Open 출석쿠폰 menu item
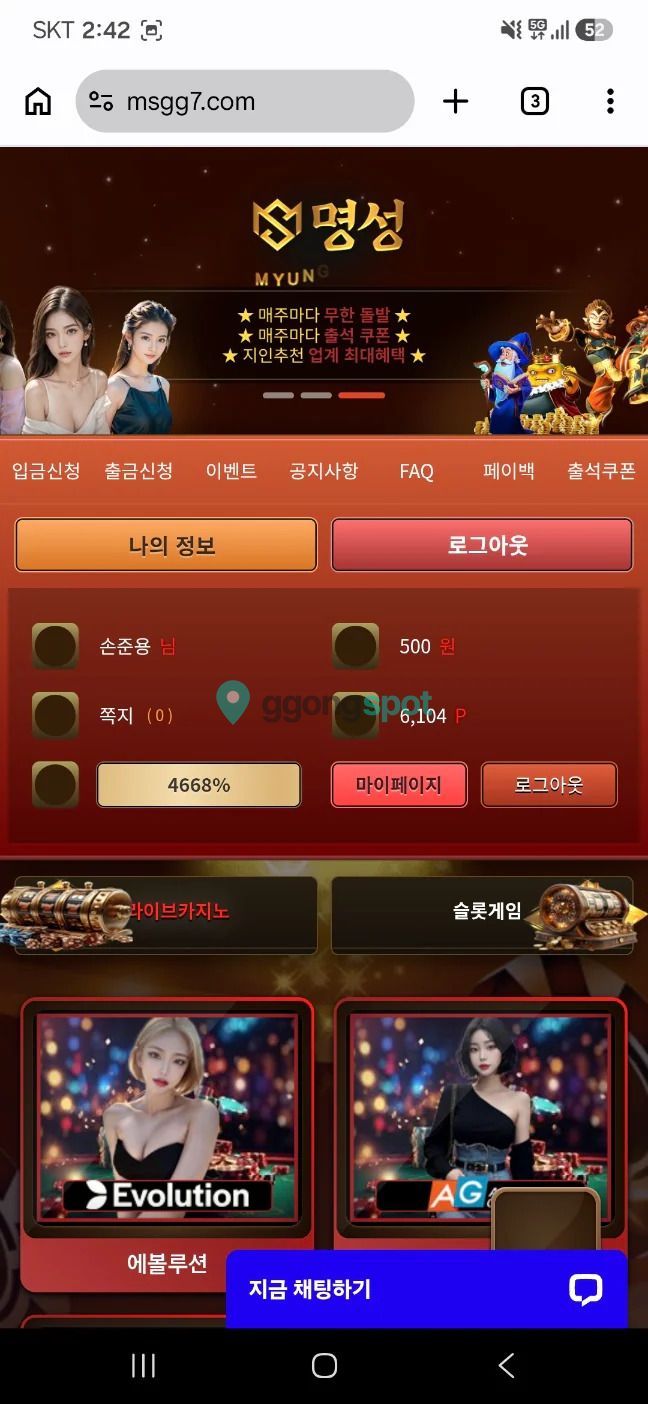Screen dimensions: 648x1404 [x=601, y=471]
